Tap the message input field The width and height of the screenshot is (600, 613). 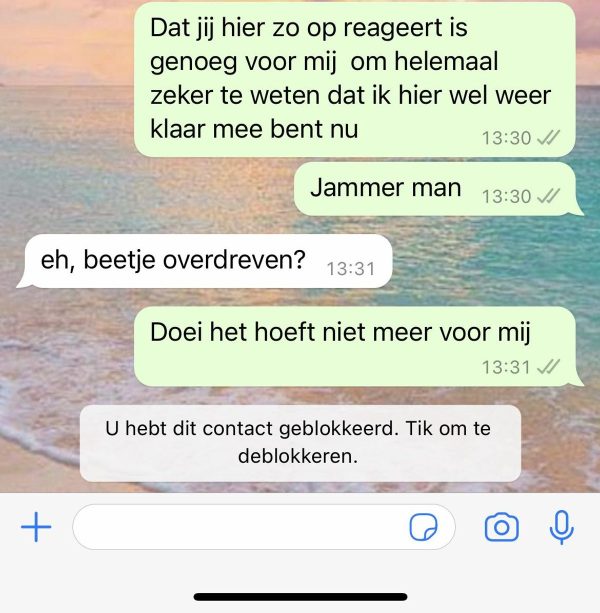[x=240, y=527]
